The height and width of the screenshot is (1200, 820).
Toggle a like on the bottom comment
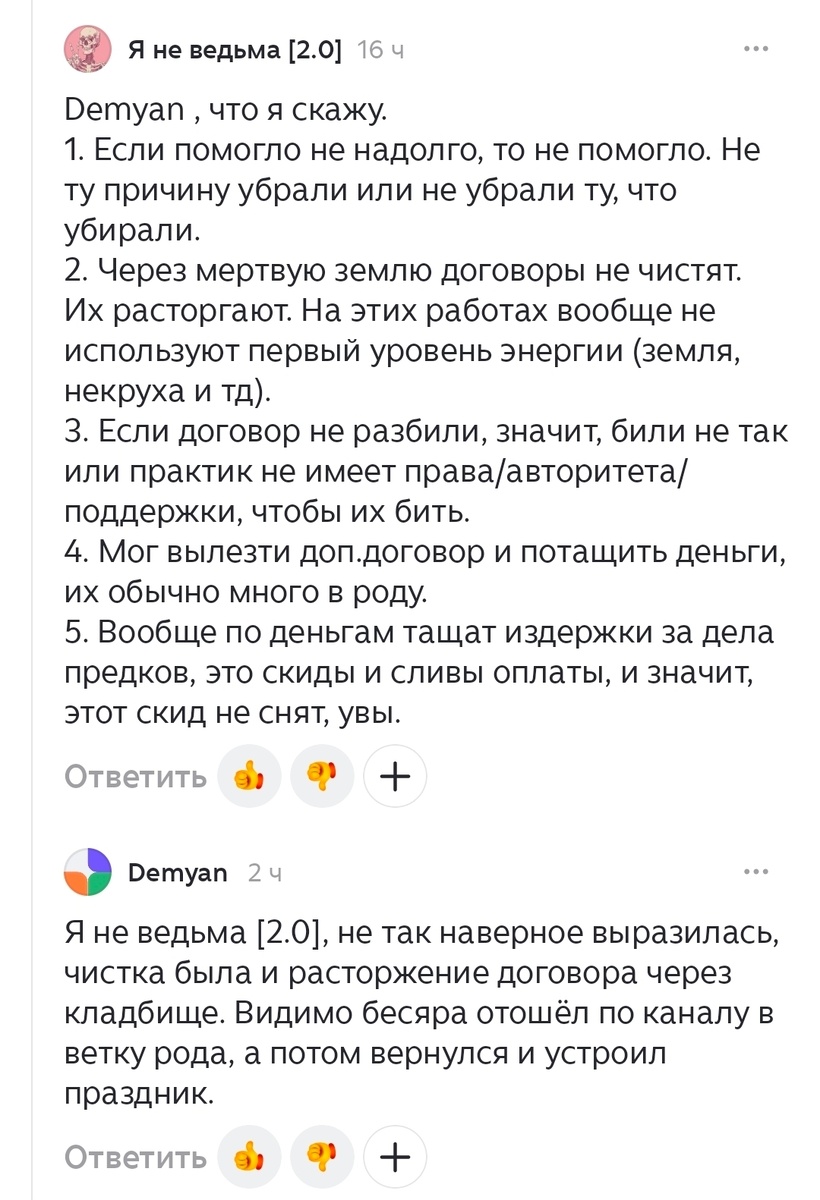[x=249, y=1155]
